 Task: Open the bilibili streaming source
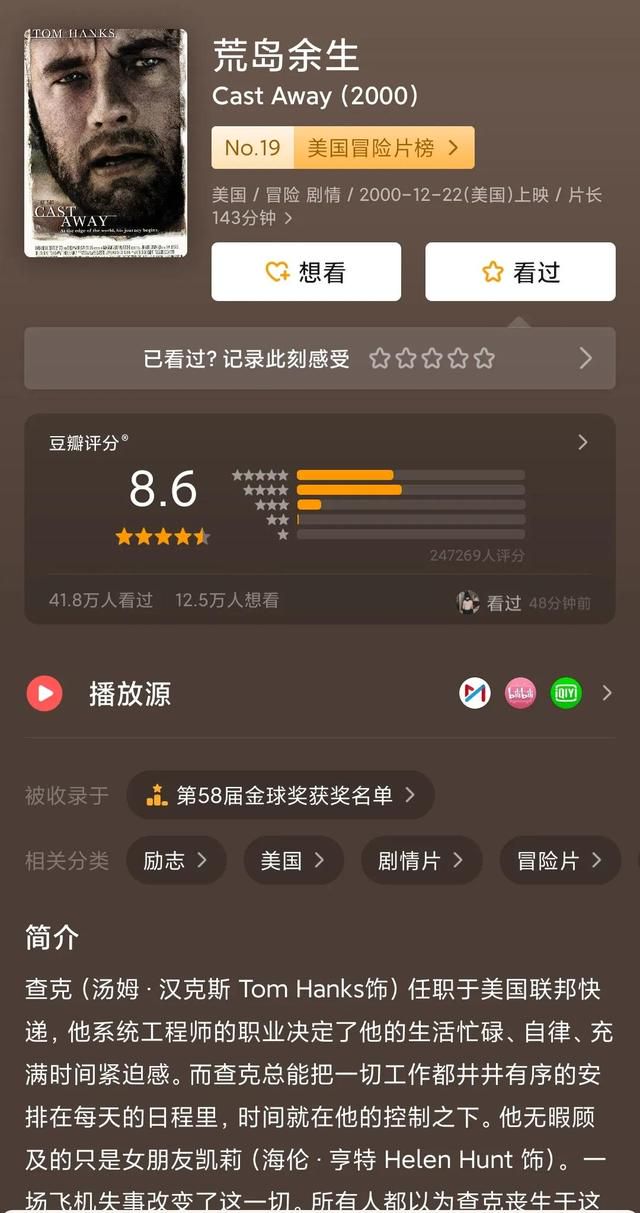coord(520,693)
